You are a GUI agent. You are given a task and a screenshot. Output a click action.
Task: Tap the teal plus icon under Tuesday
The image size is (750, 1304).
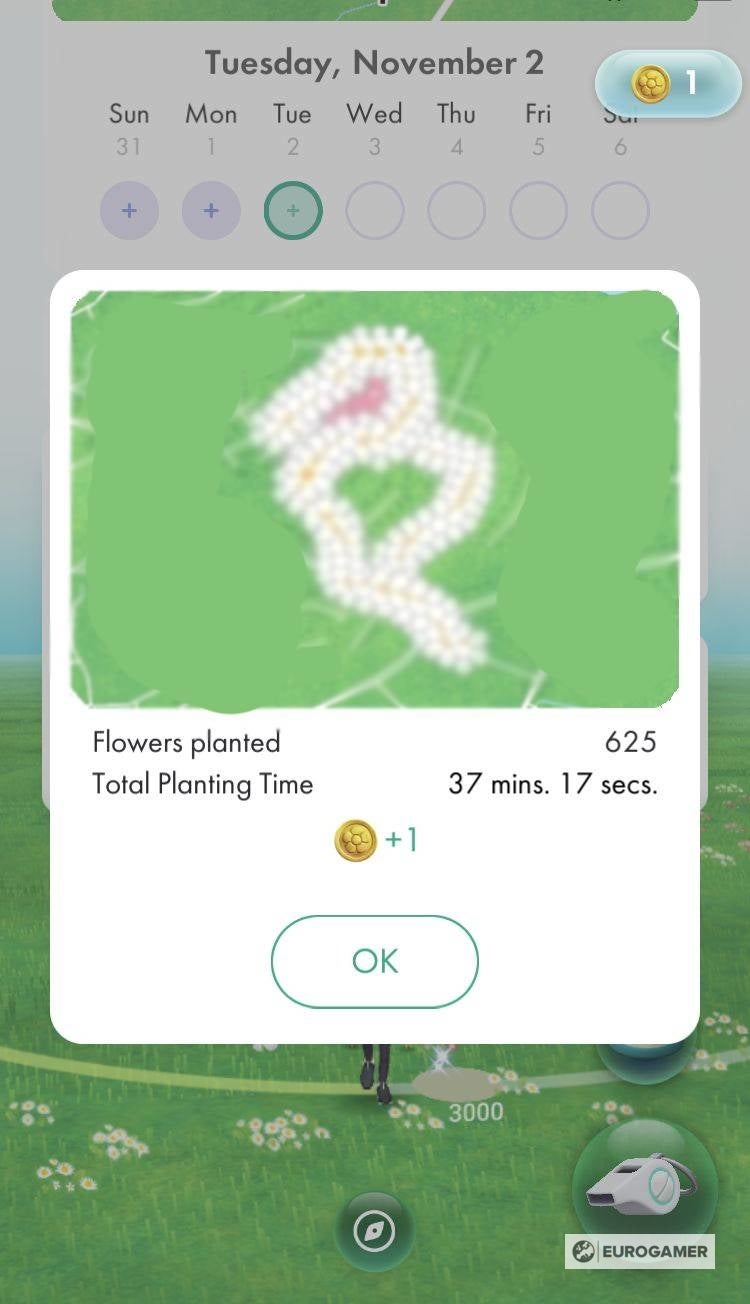292,211
